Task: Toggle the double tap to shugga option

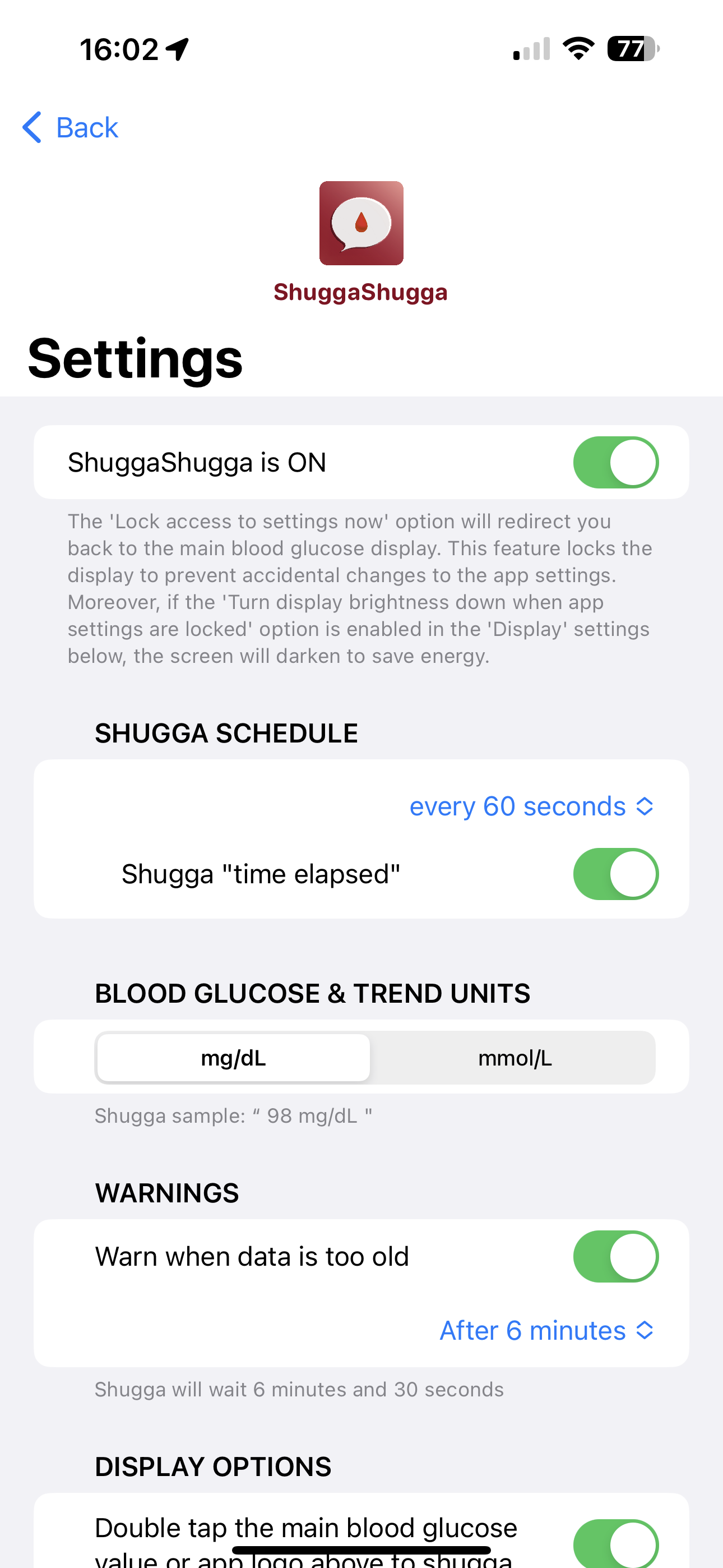Action: pos(615,1544)
